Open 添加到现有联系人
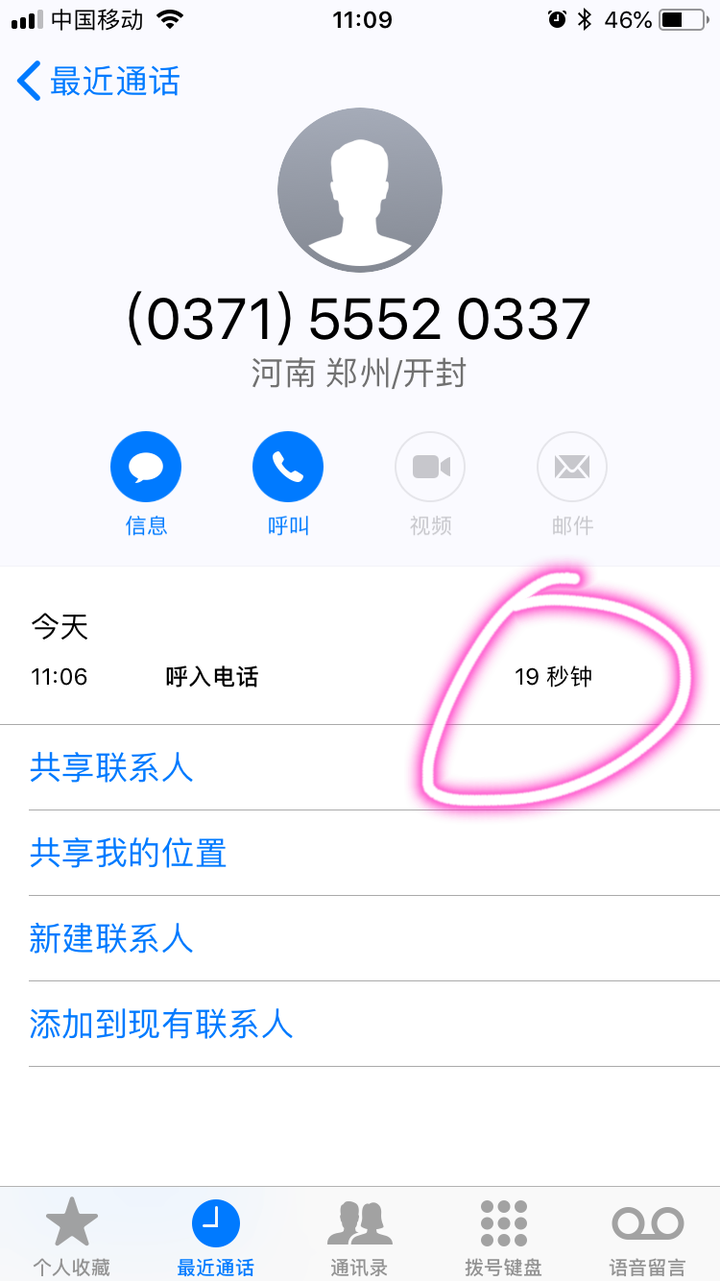720x1281 pixels. tap(161, 1024)
